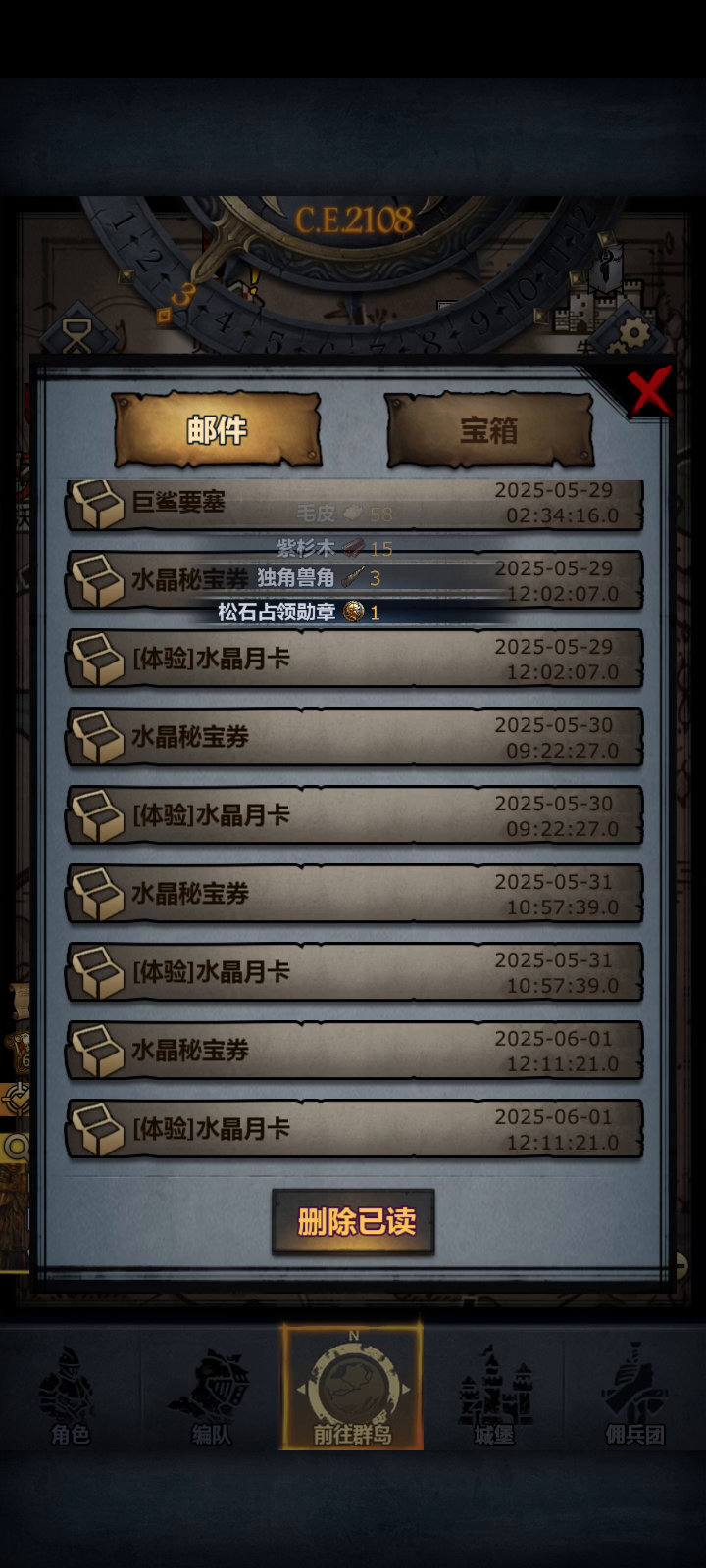Open [体验]水晶月卡 mail dated 2025-05-29
Screen dimensions: 706x1568
point(353,659)
